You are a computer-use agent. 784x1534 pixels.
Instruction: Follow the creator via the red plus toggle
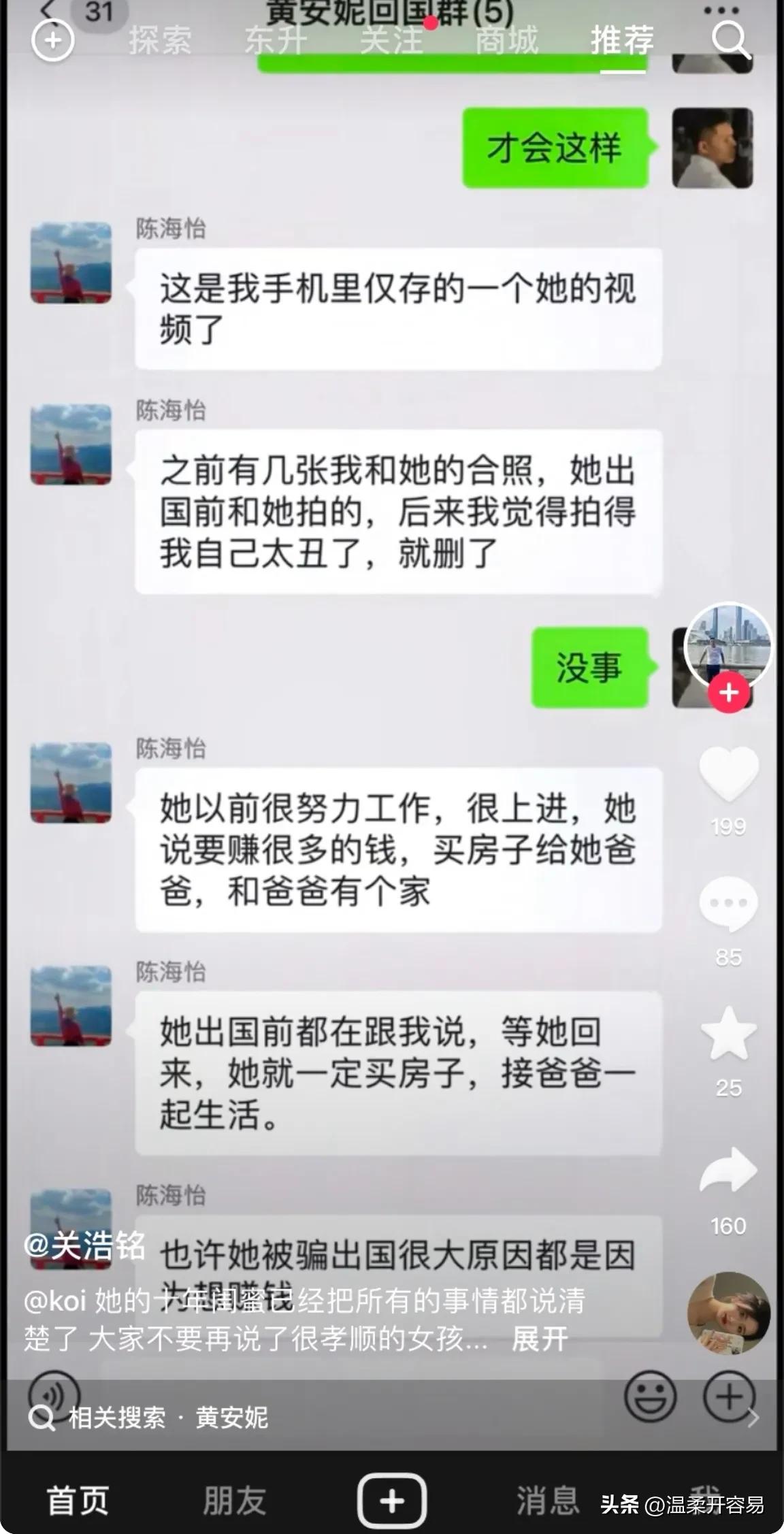pos(728,692)
